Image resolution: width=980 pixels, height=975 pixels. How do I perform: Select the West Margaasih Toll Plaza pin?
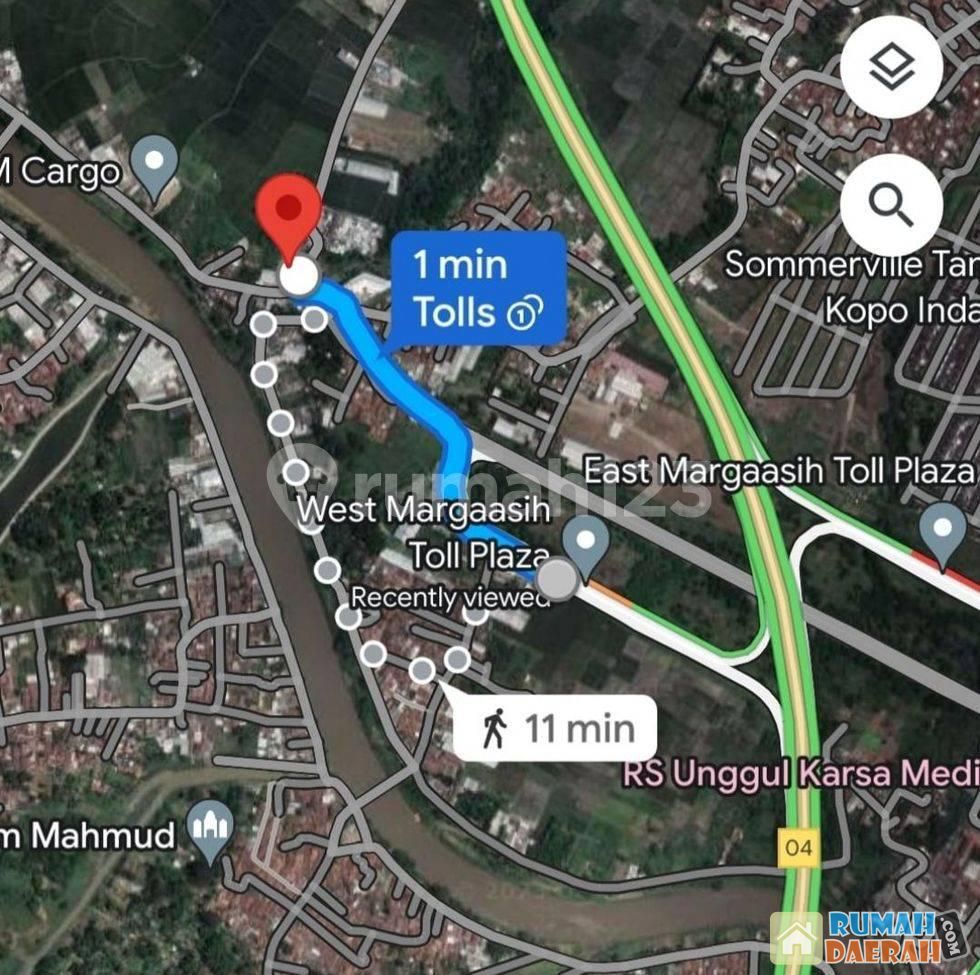pyautogui.click(x=586, y=540)
